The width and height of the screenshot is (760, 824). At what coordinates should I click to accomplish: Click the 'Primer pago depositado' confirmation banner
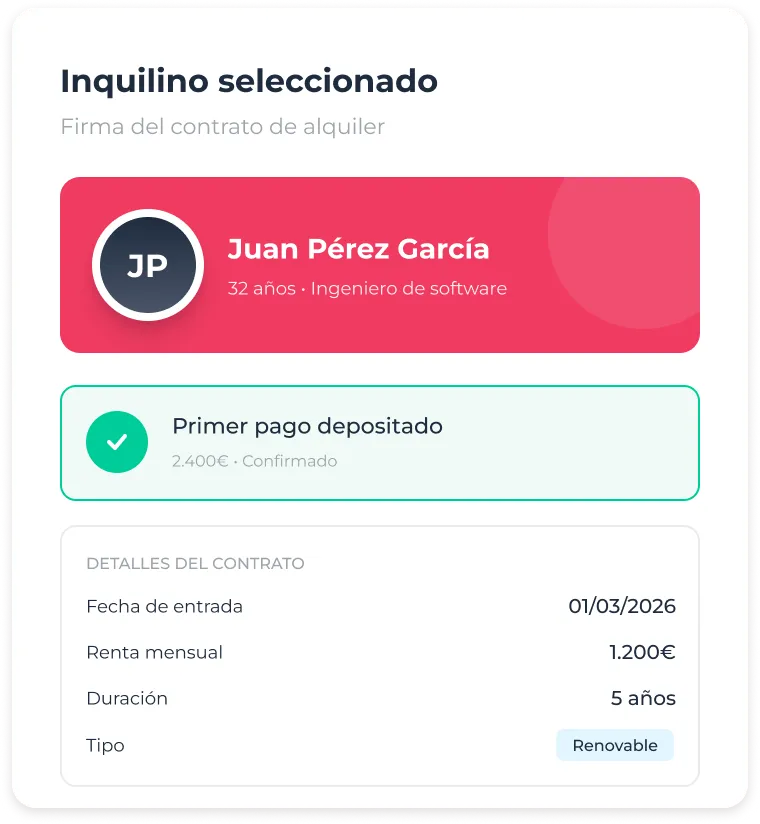coord(380,441)
